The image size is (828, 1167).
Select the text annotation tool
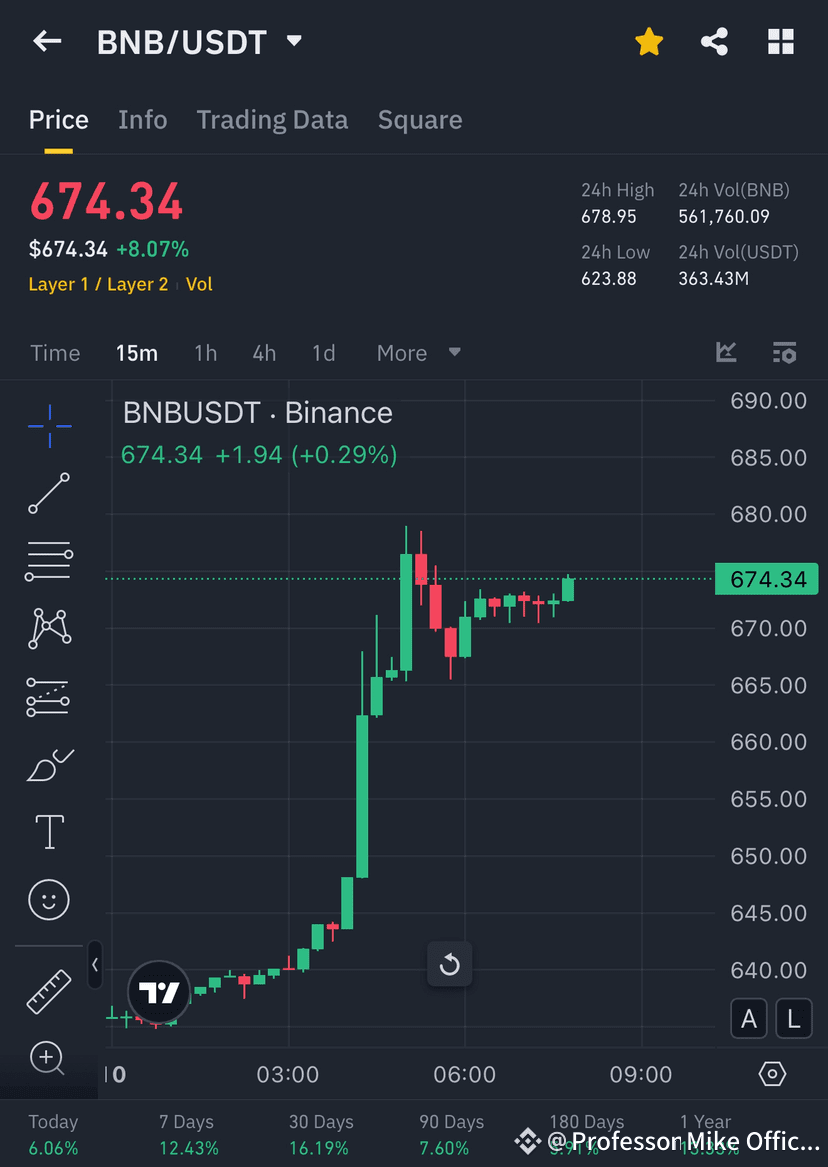(x=48, y=831)
